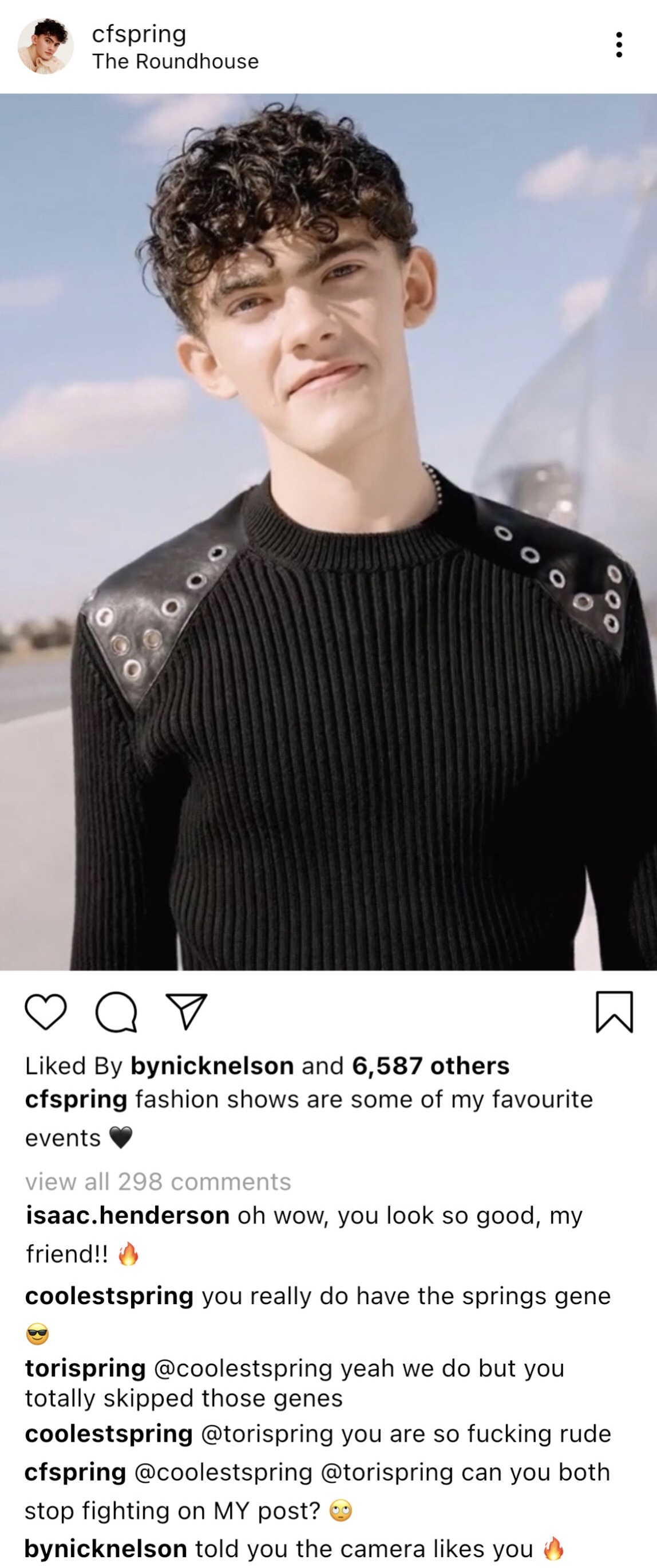Like the post with the heart icon

[46, 1012]
